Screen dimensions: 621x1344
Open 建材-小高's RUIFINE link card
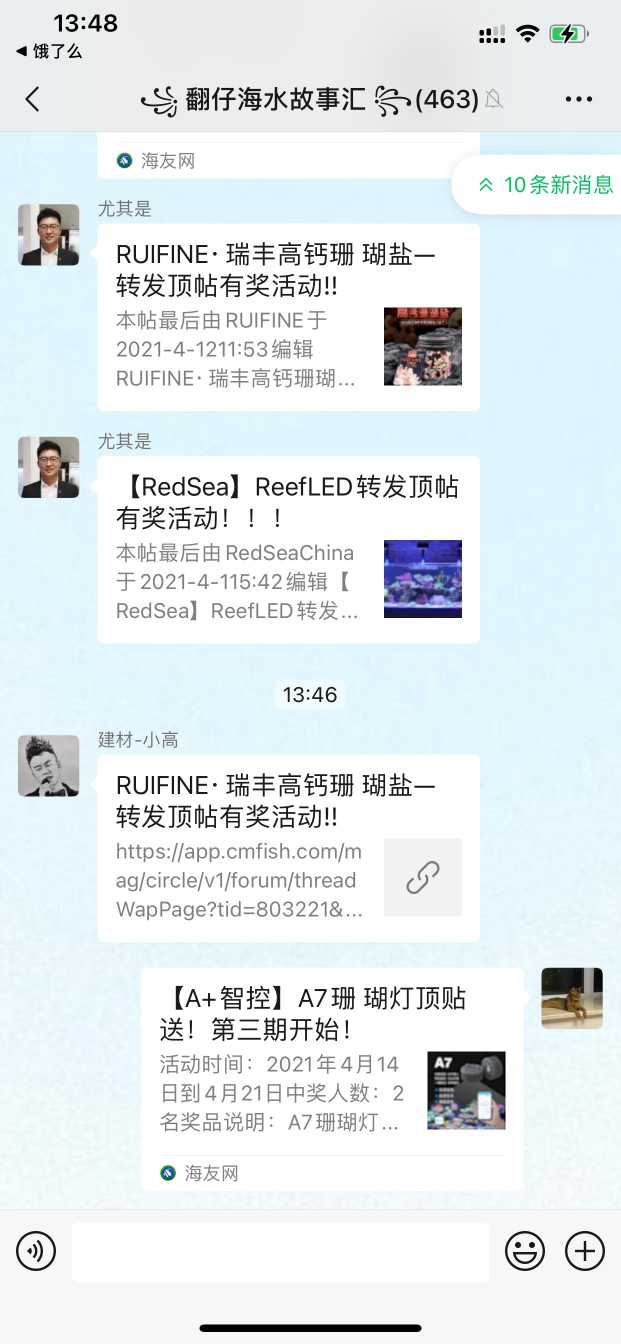click(x=288, y=848)
